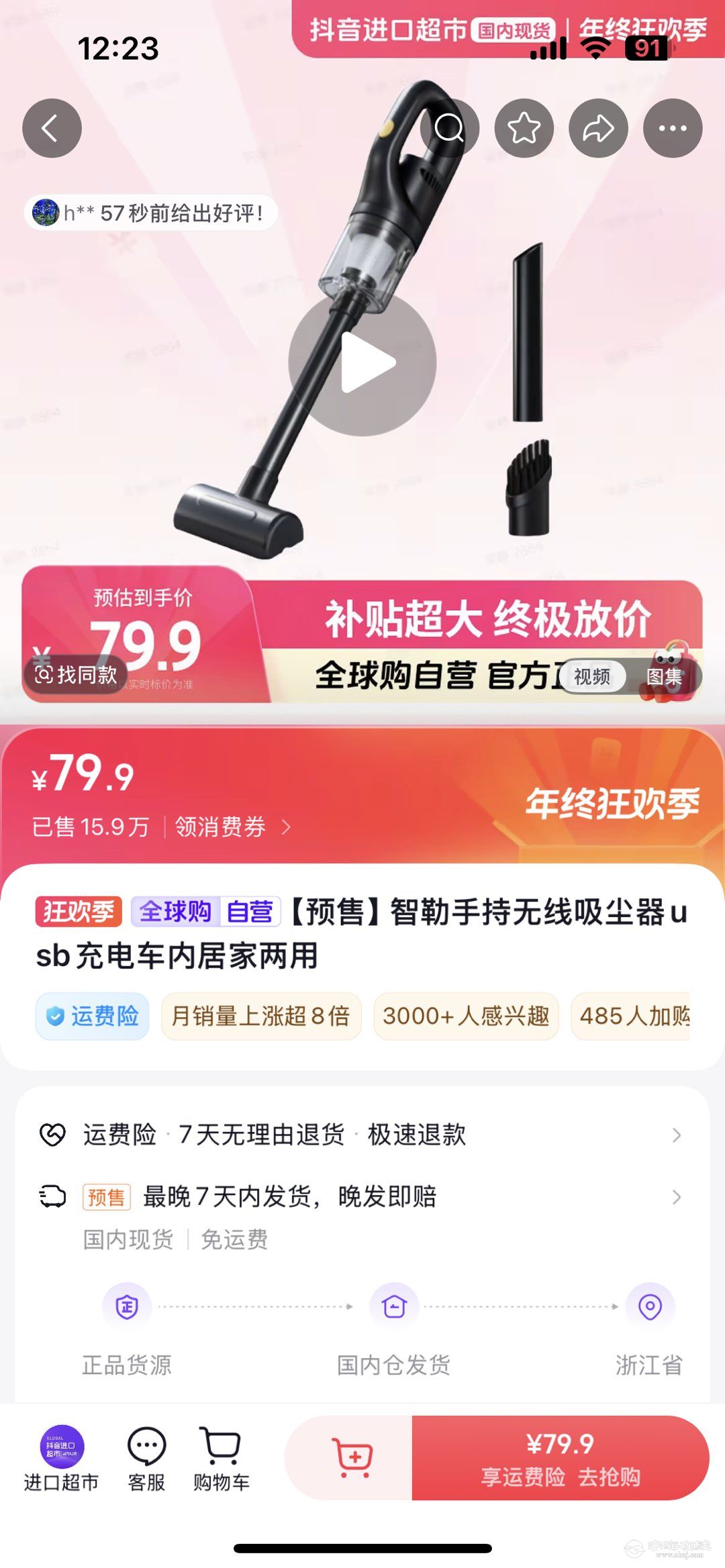
Task: Favorite this product with the star
Action: [x=524, y=128]
